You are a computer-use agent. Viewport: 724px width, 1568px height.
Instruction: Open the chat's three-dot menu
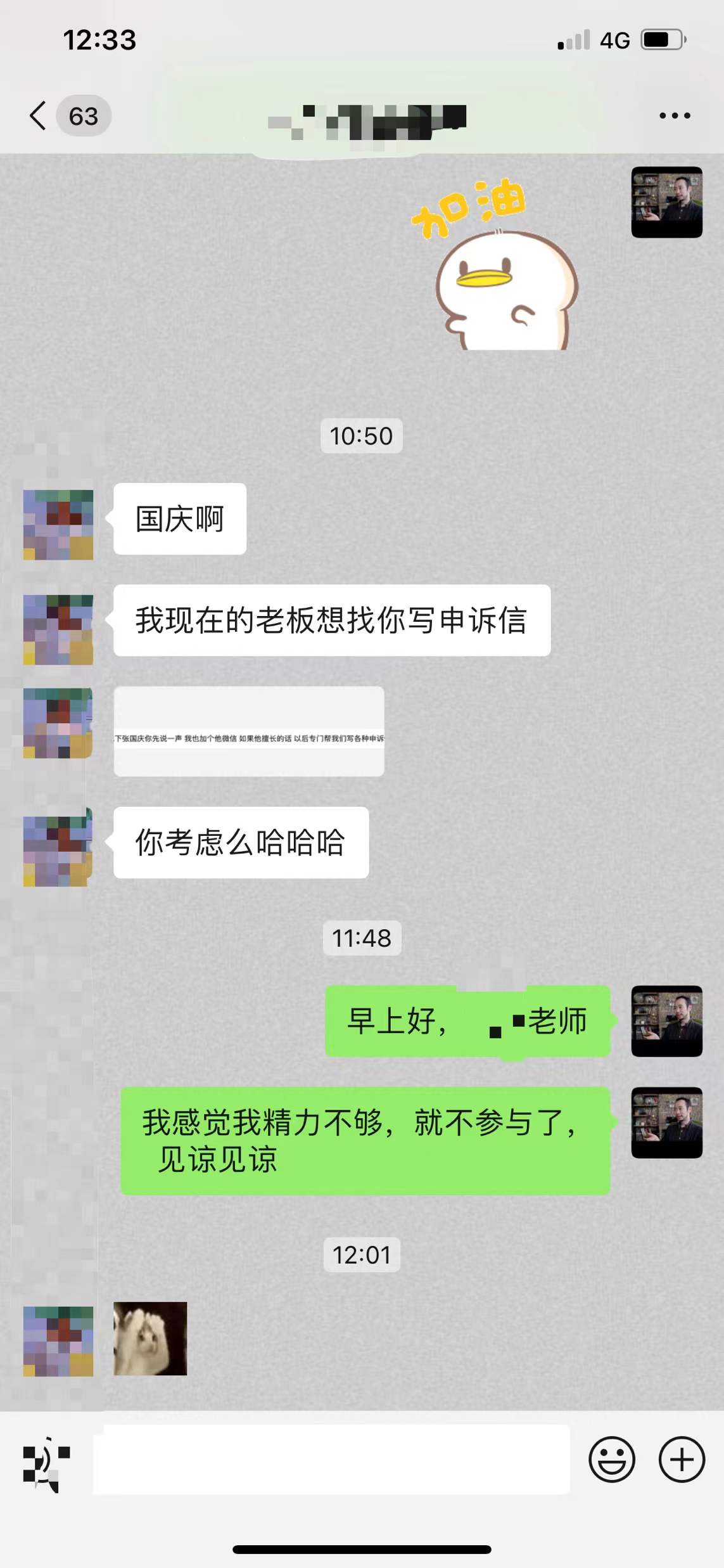click(674, 116)
